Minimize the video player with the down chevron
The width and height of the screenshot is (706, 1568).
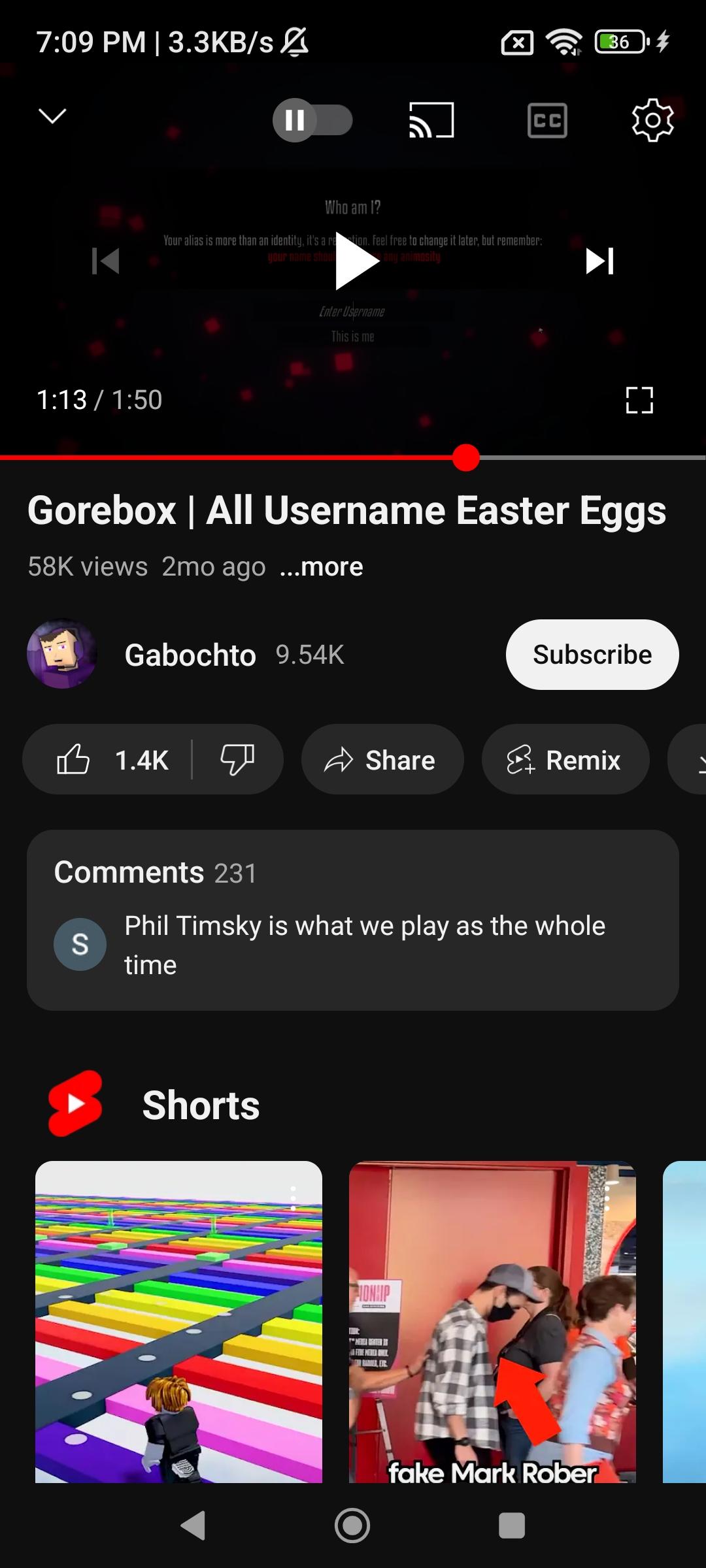pos(52,116)
